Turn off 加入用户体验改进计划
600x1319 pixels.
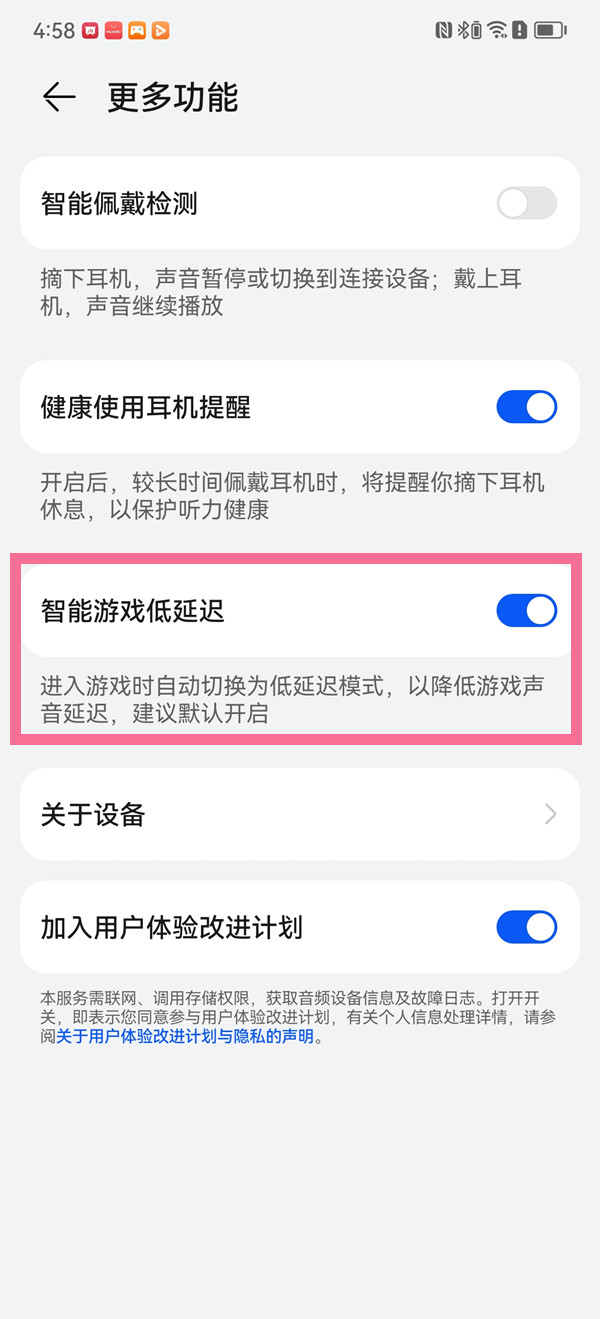[526, 928]
